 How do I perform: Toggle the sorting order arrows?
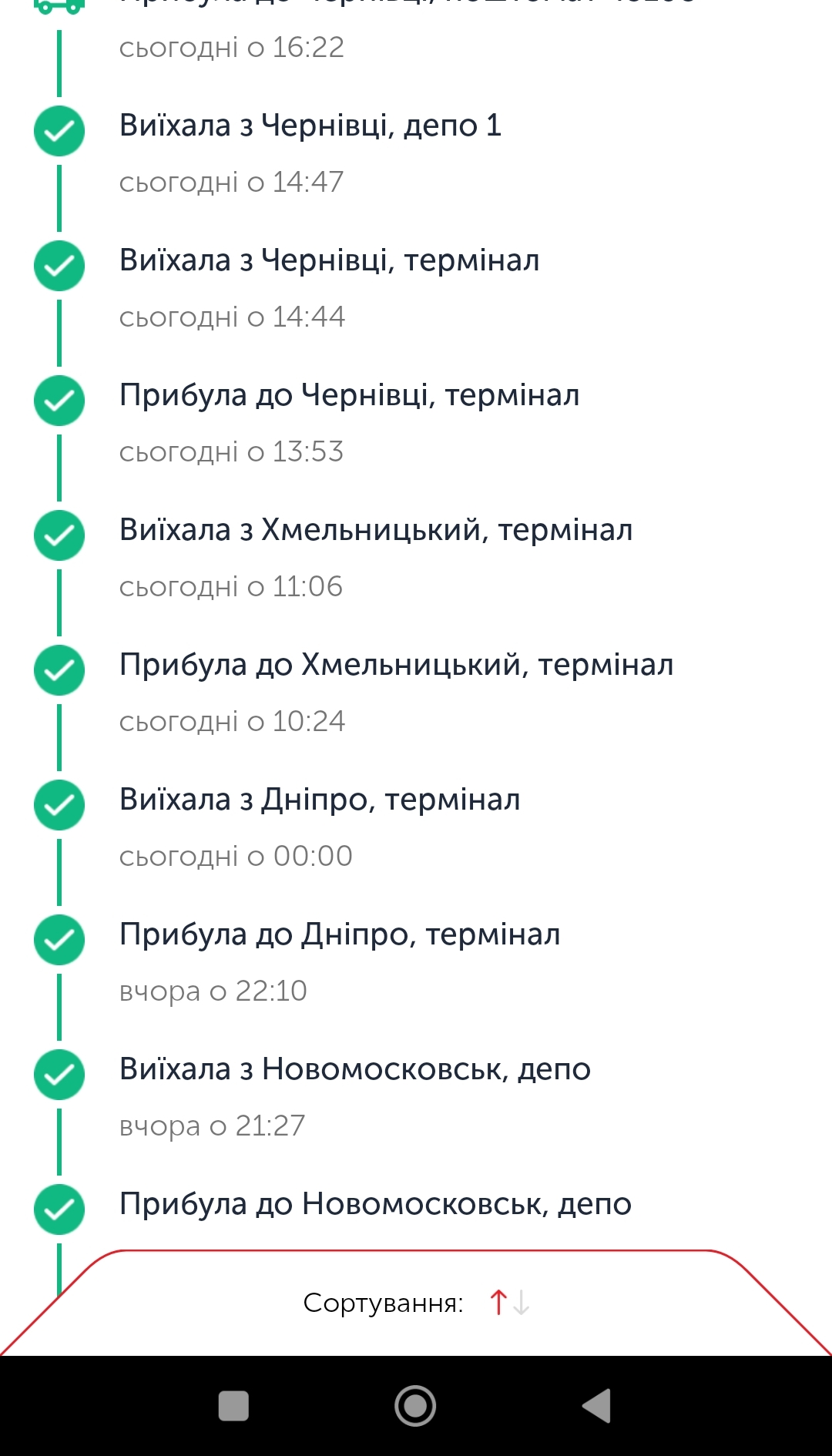coord(509,1303)
